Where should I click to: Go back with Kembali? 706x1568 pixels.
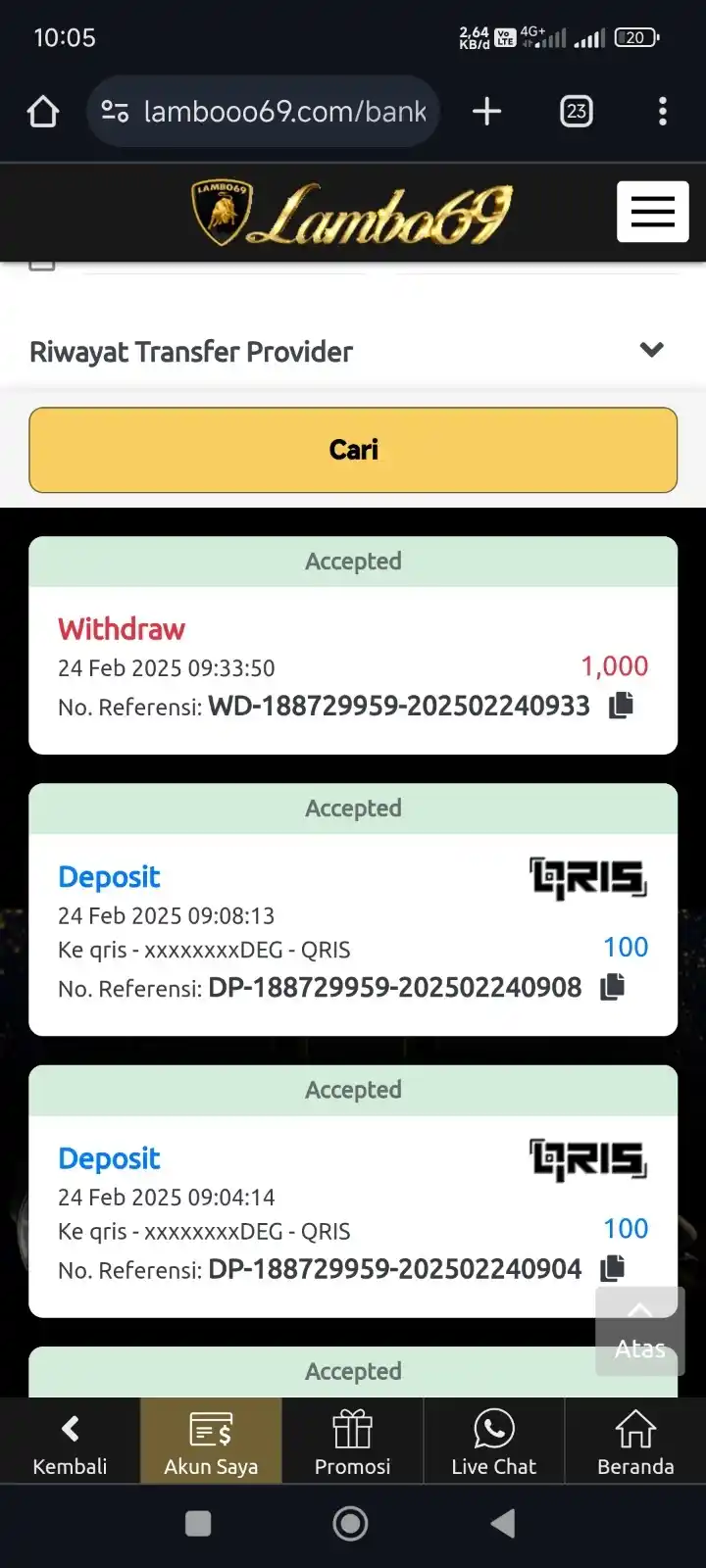(x=70, y=1443)
